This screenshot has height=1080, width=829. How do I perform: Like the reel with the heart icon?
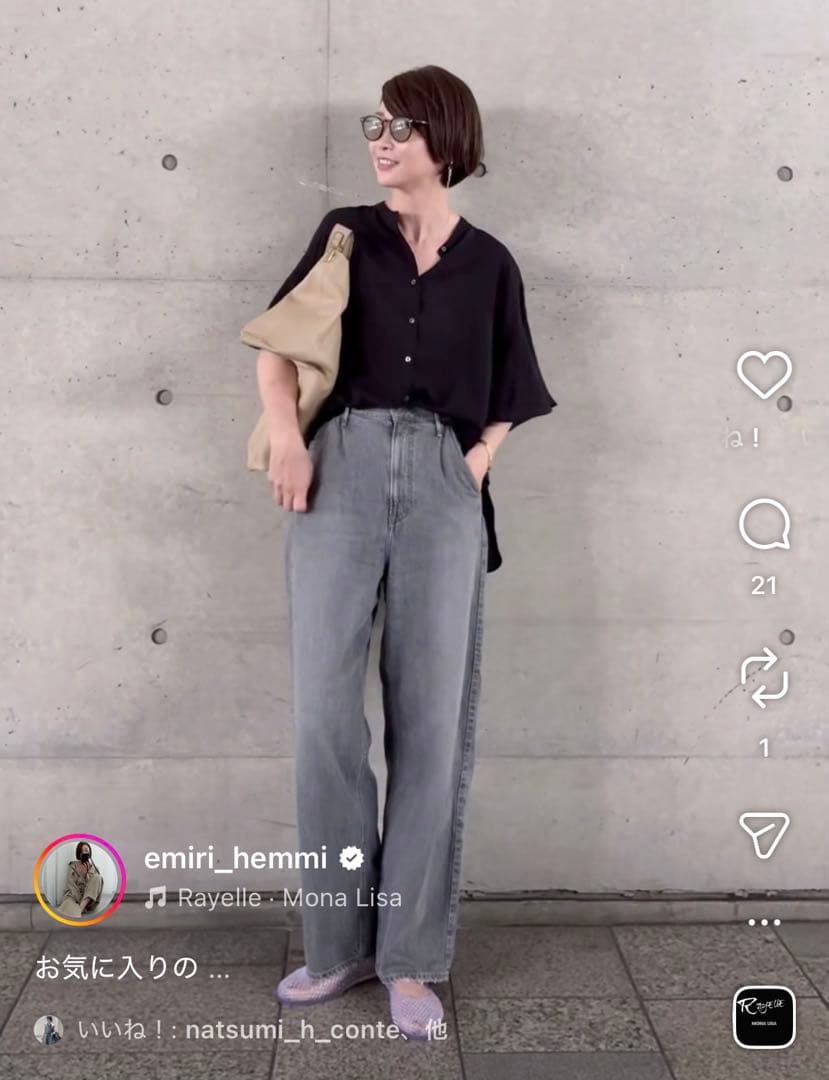(x=766, y=376)
